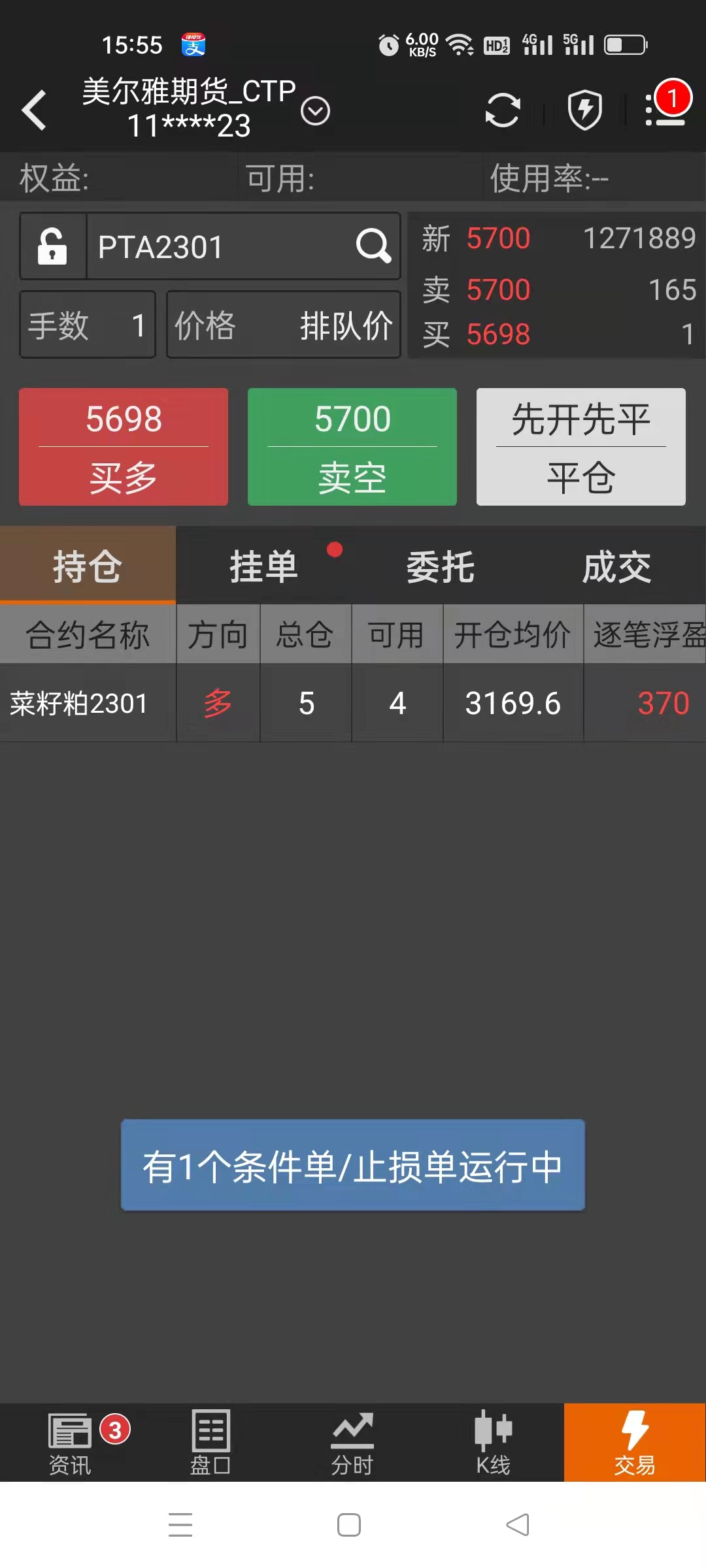Image resolution: width=706 pixels, height=1568 pixels.
Task: Open the lightning shield icon
Action: pos(584,110)
